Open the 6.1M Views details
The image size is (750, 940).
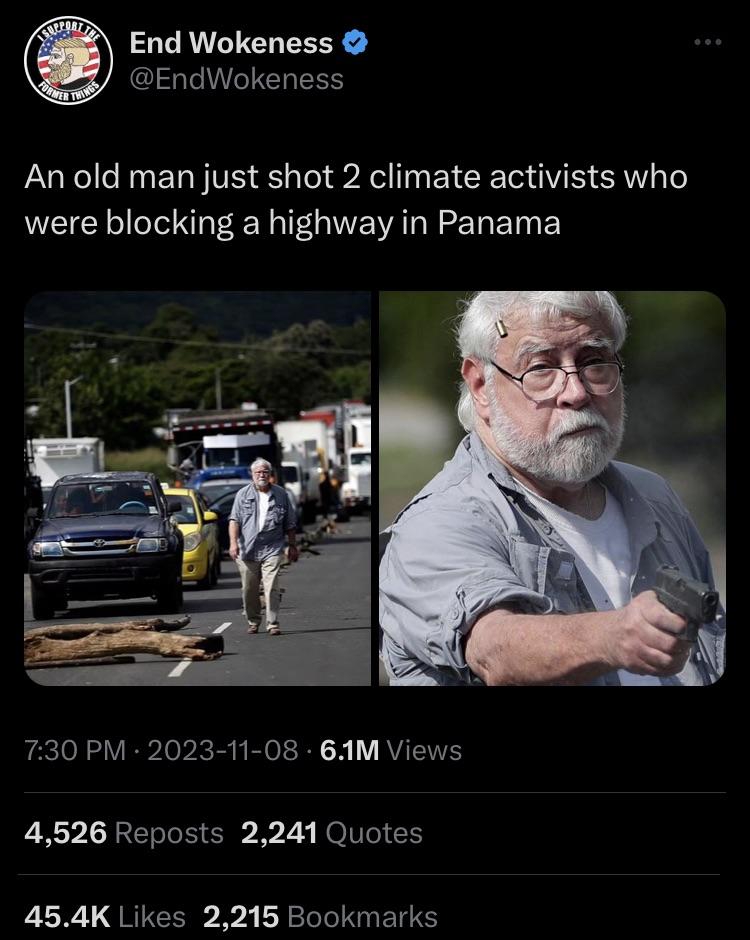point(390,750)
